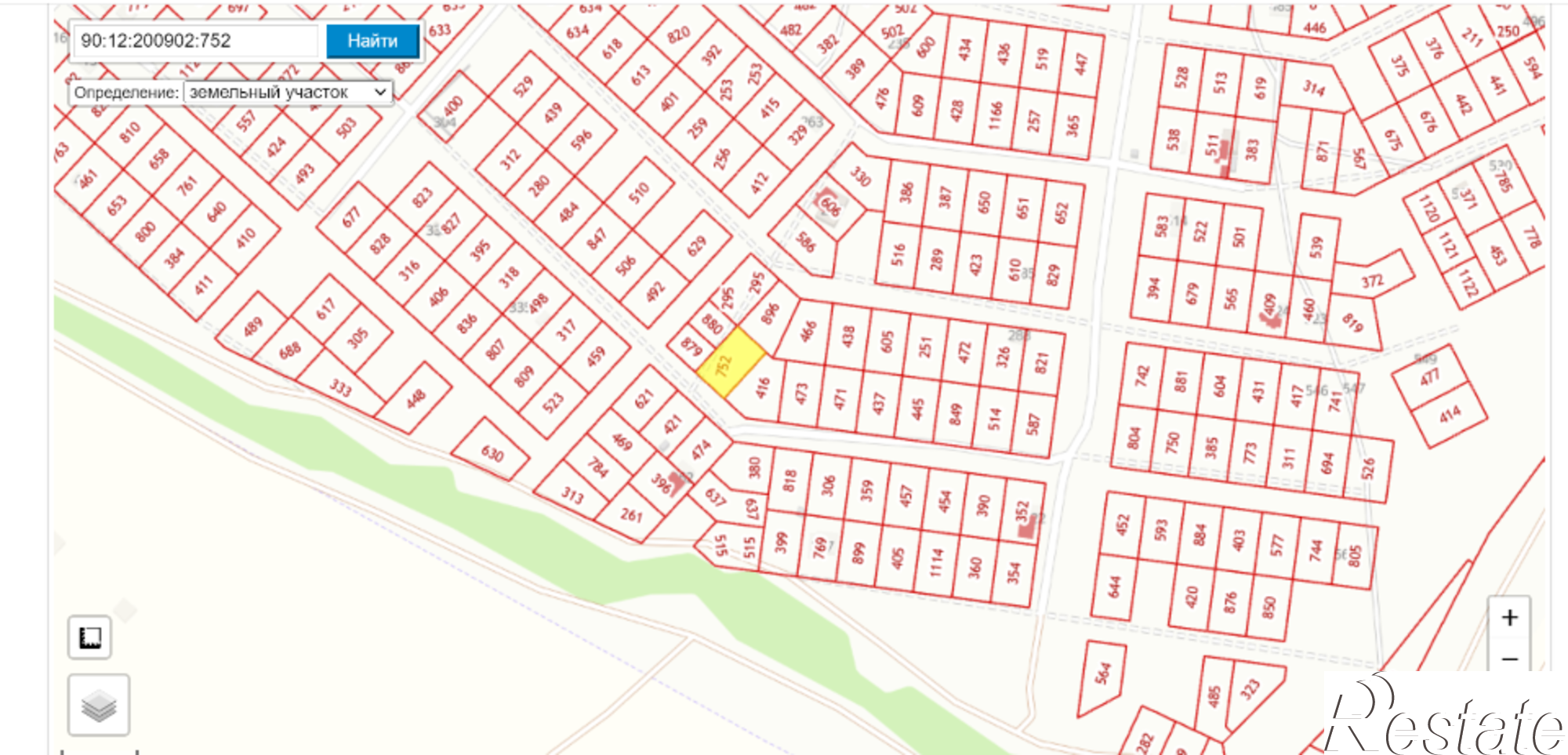The width and height of the screenshot is (1568, 755).
Task: Zoom out with the minus button
Action: tap(1509, 659)
